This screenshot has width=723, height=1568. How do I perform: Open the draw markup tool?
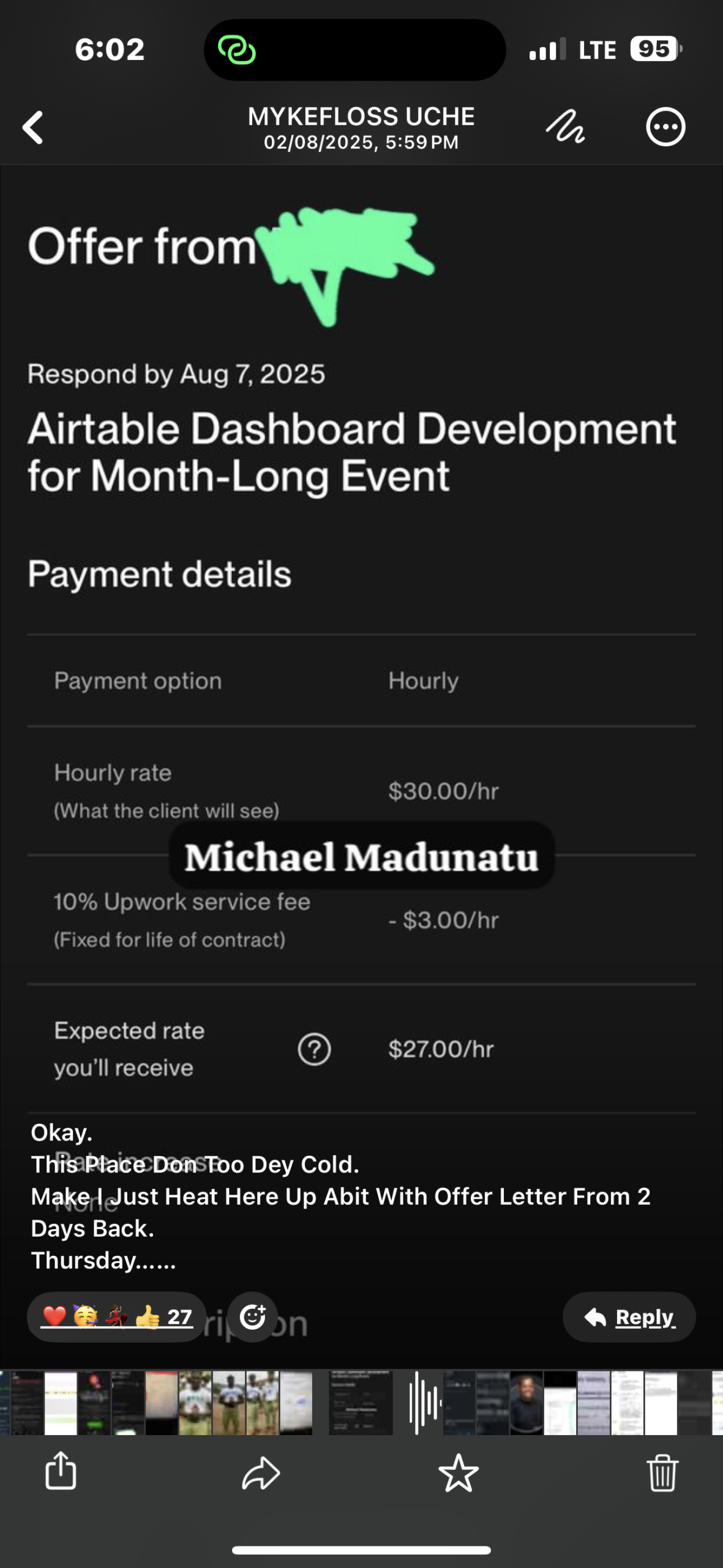pos(565,127)
